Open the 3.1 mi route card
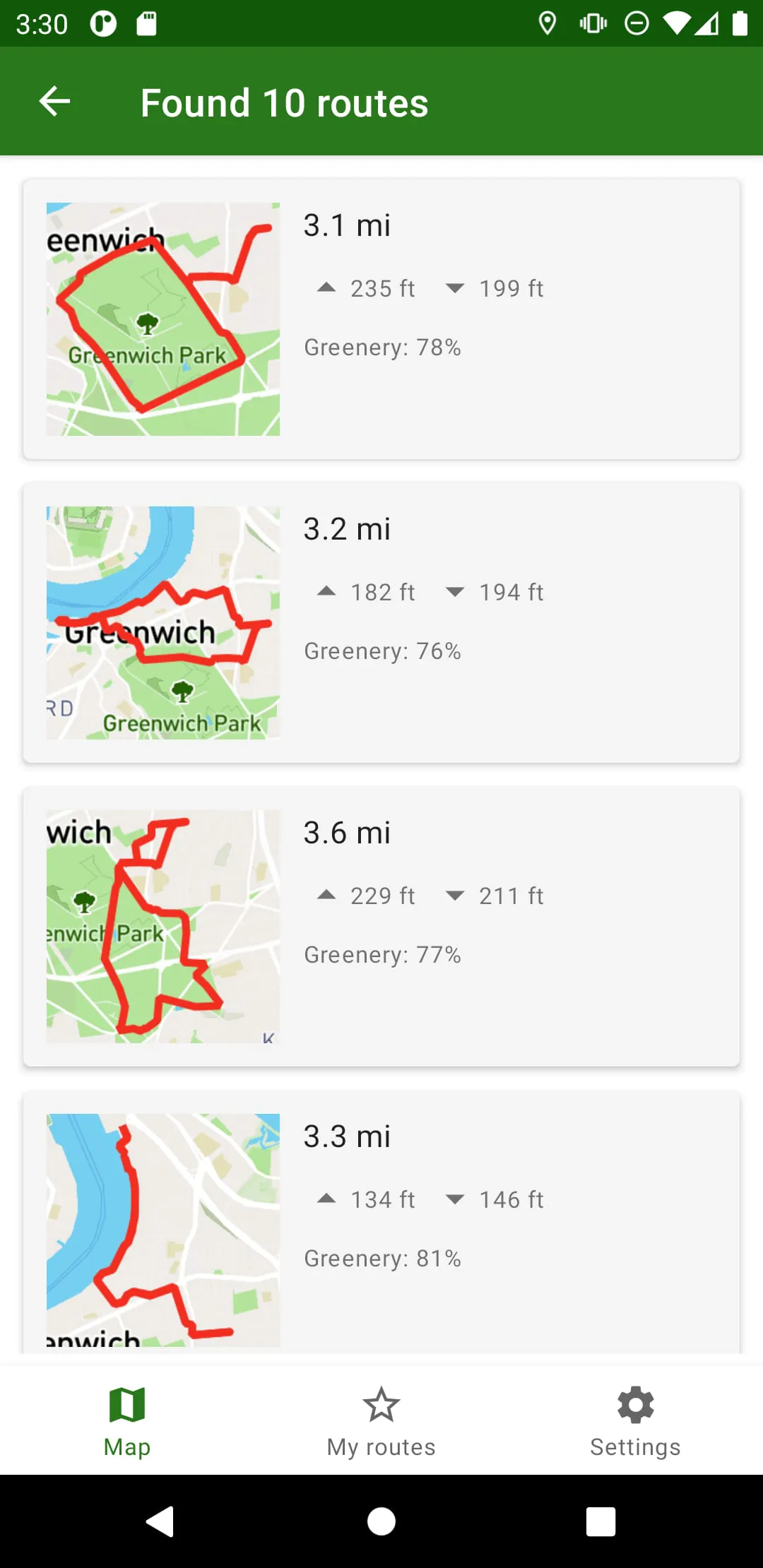763x1568 pixels. (381, 318)
